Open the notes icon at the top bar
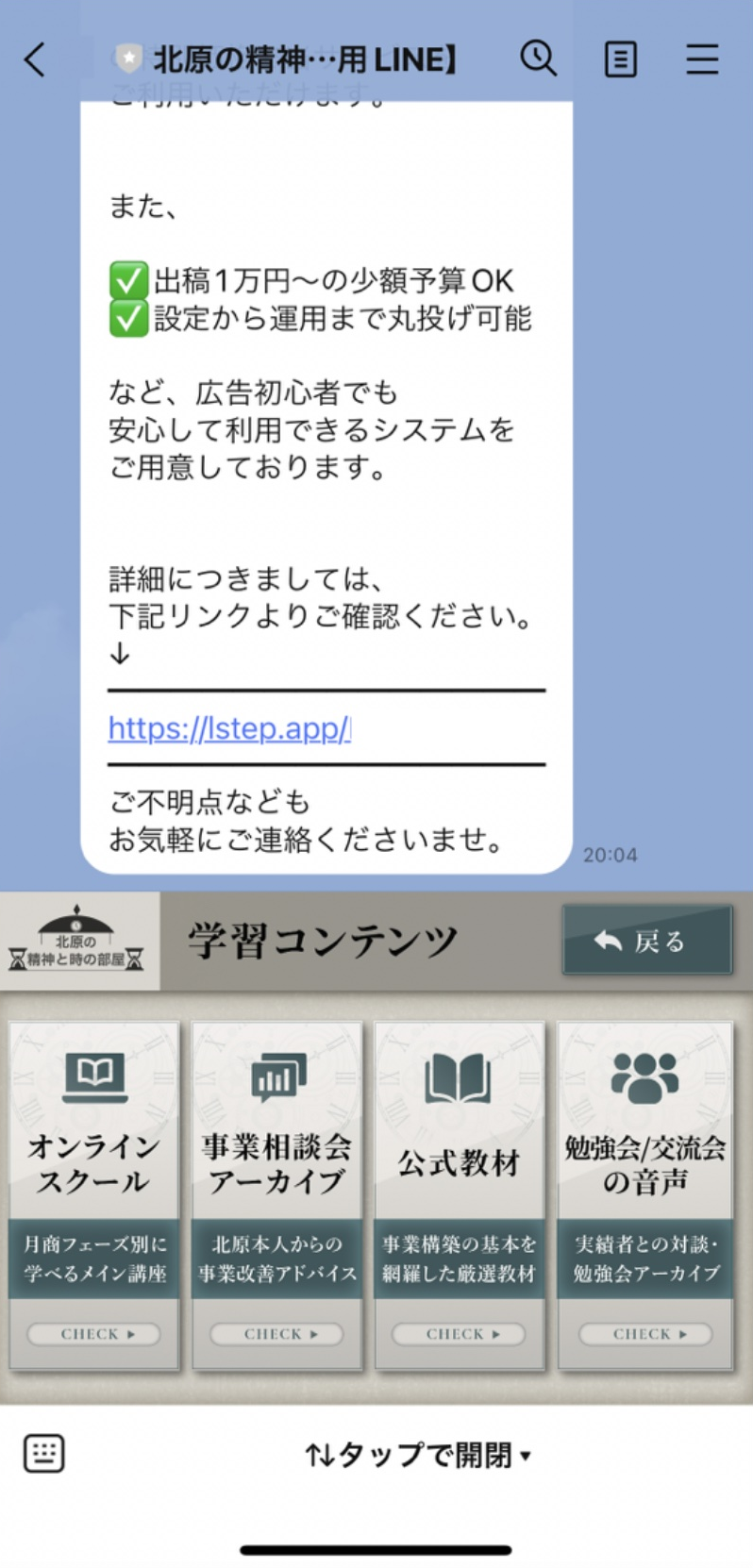The image size is (753, 1568). tap(620, 59)
